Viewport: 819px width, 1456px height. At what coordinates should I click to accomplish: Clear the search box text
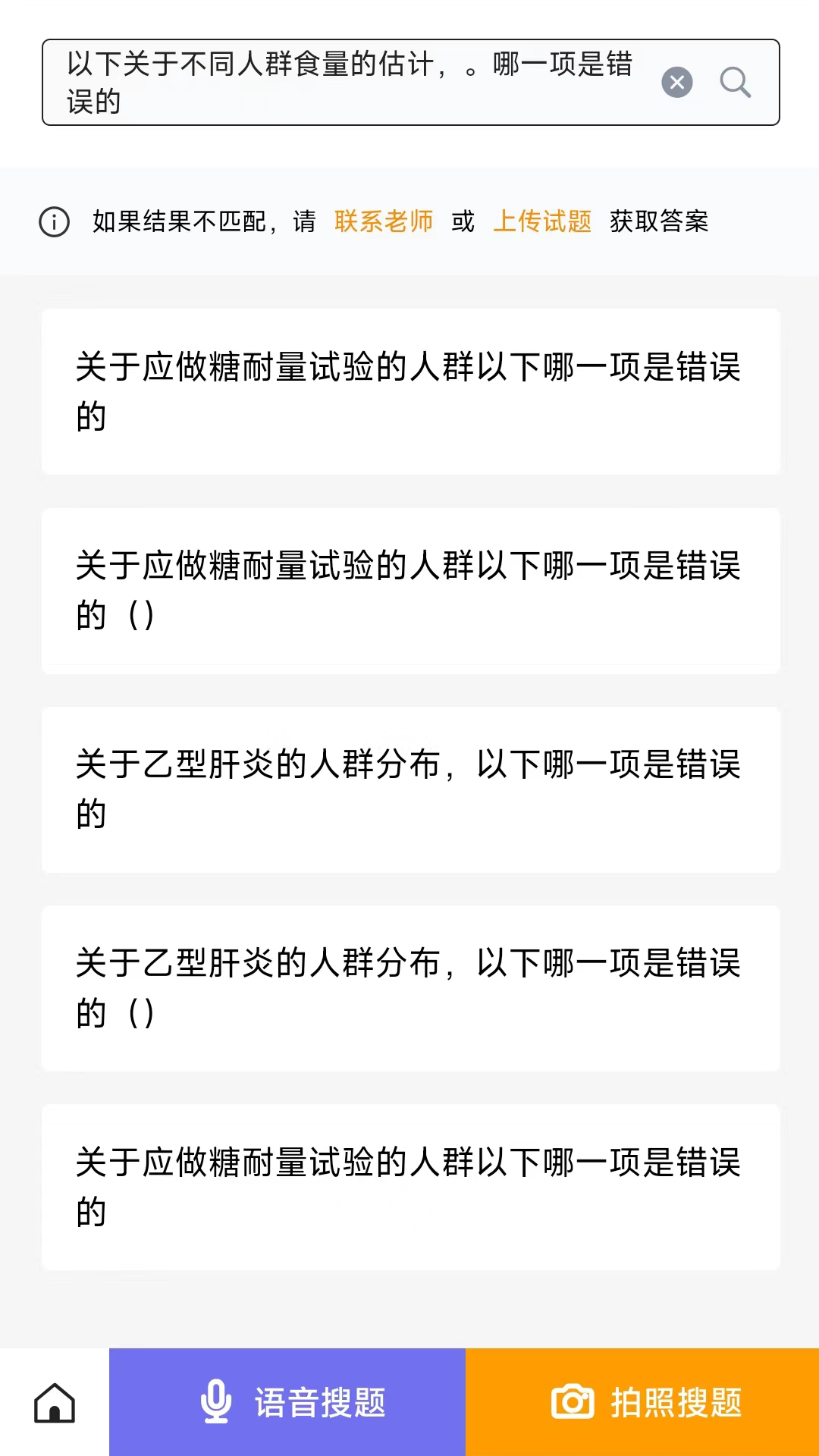(677, 82)
